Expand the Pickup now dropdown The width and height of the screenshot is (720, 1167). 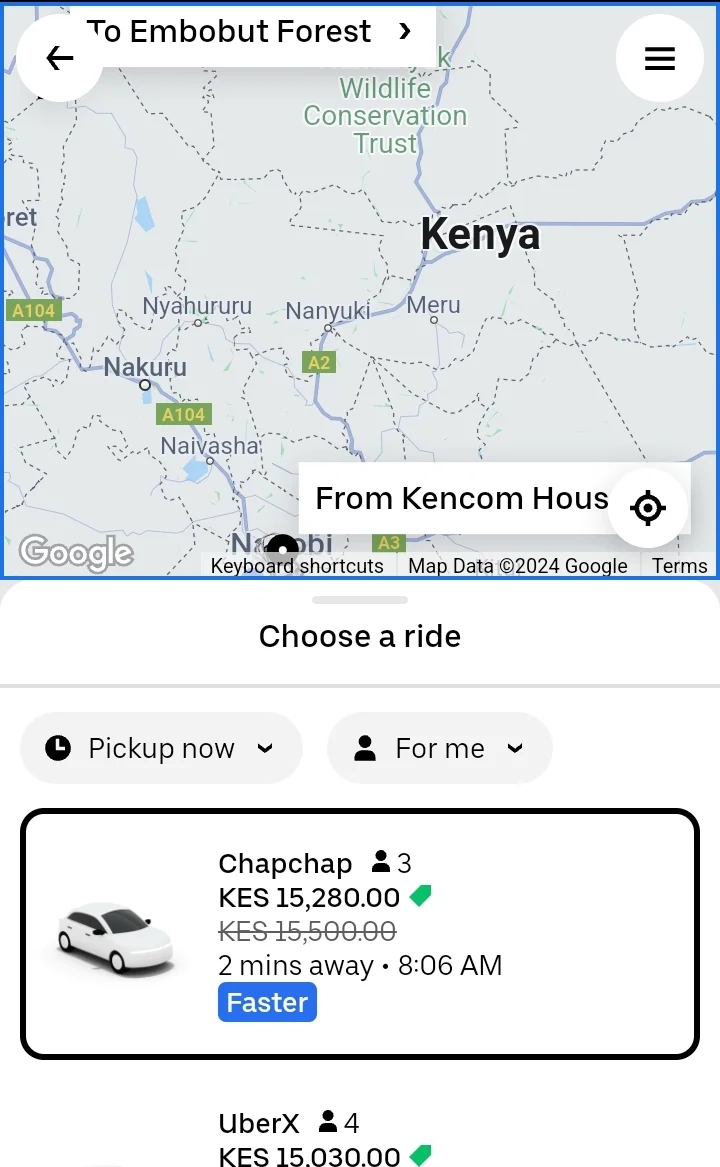coord(161,748)
